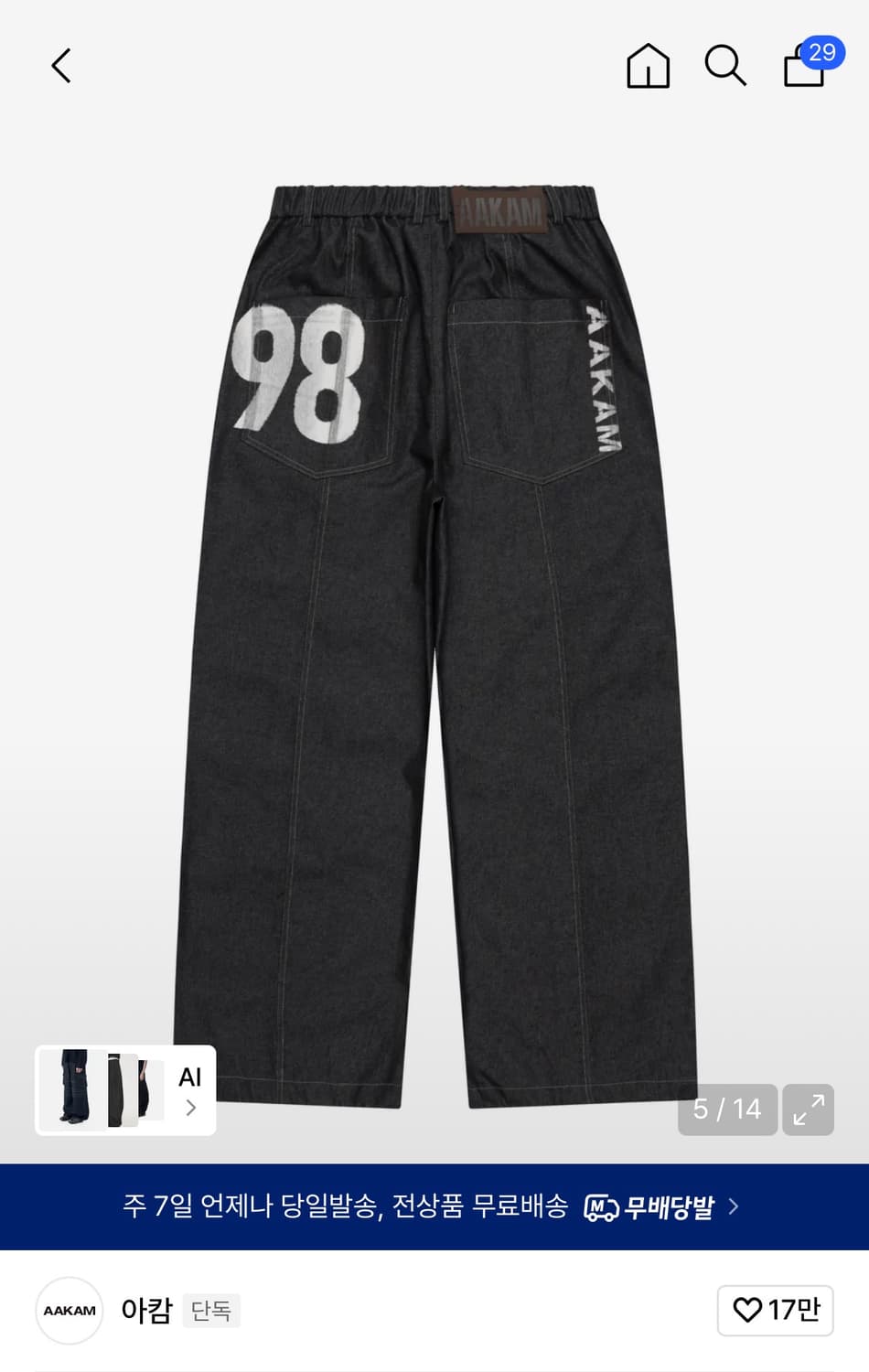The height and width of the screenshot is (1372, 869).
Task: Navigate back using the arrow icon
Action: click(x=60, y=65)
